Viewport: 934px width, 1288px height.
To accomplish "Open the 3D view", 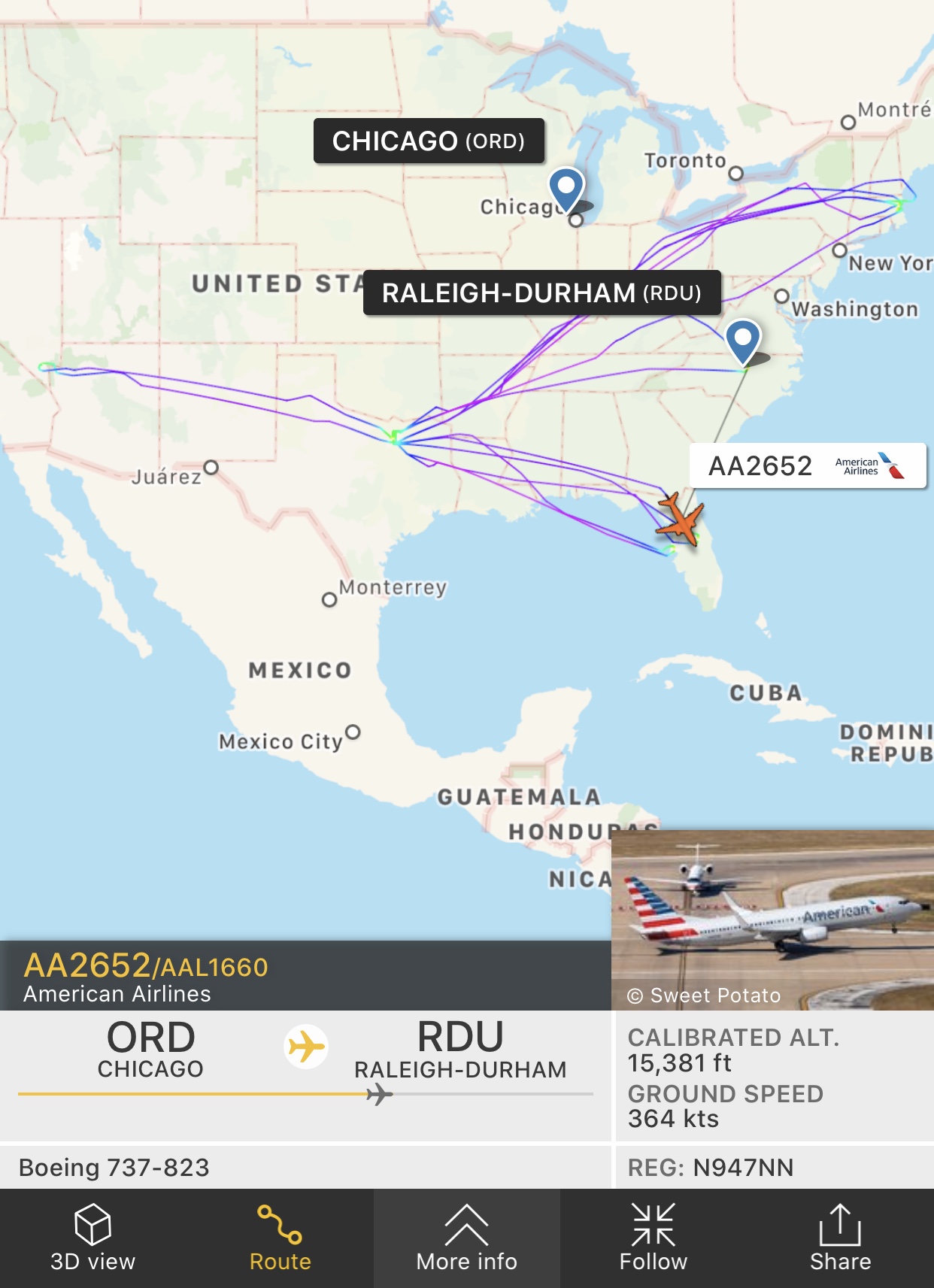I will tap(92, 1238).
